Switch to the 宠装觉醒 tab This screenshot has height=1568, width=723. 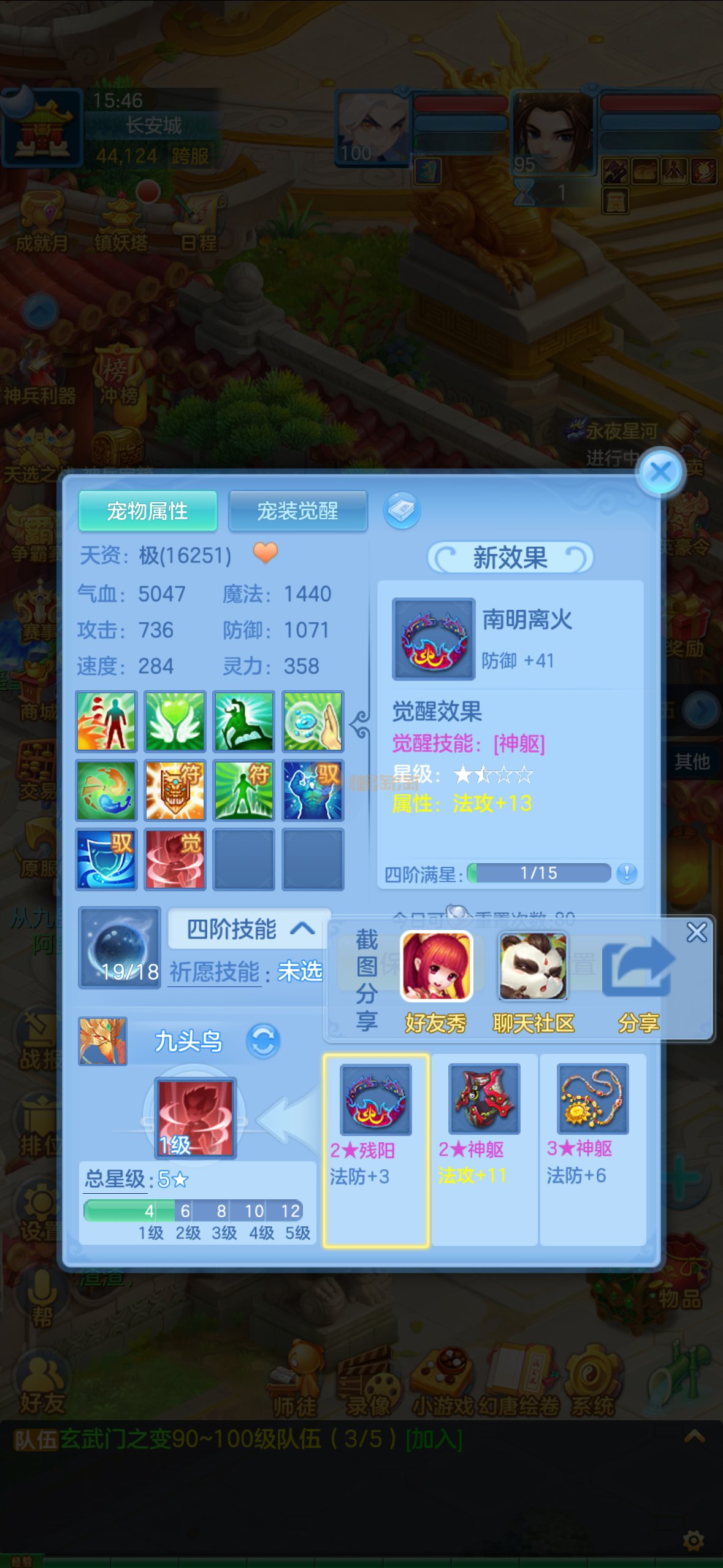point(298,510)
